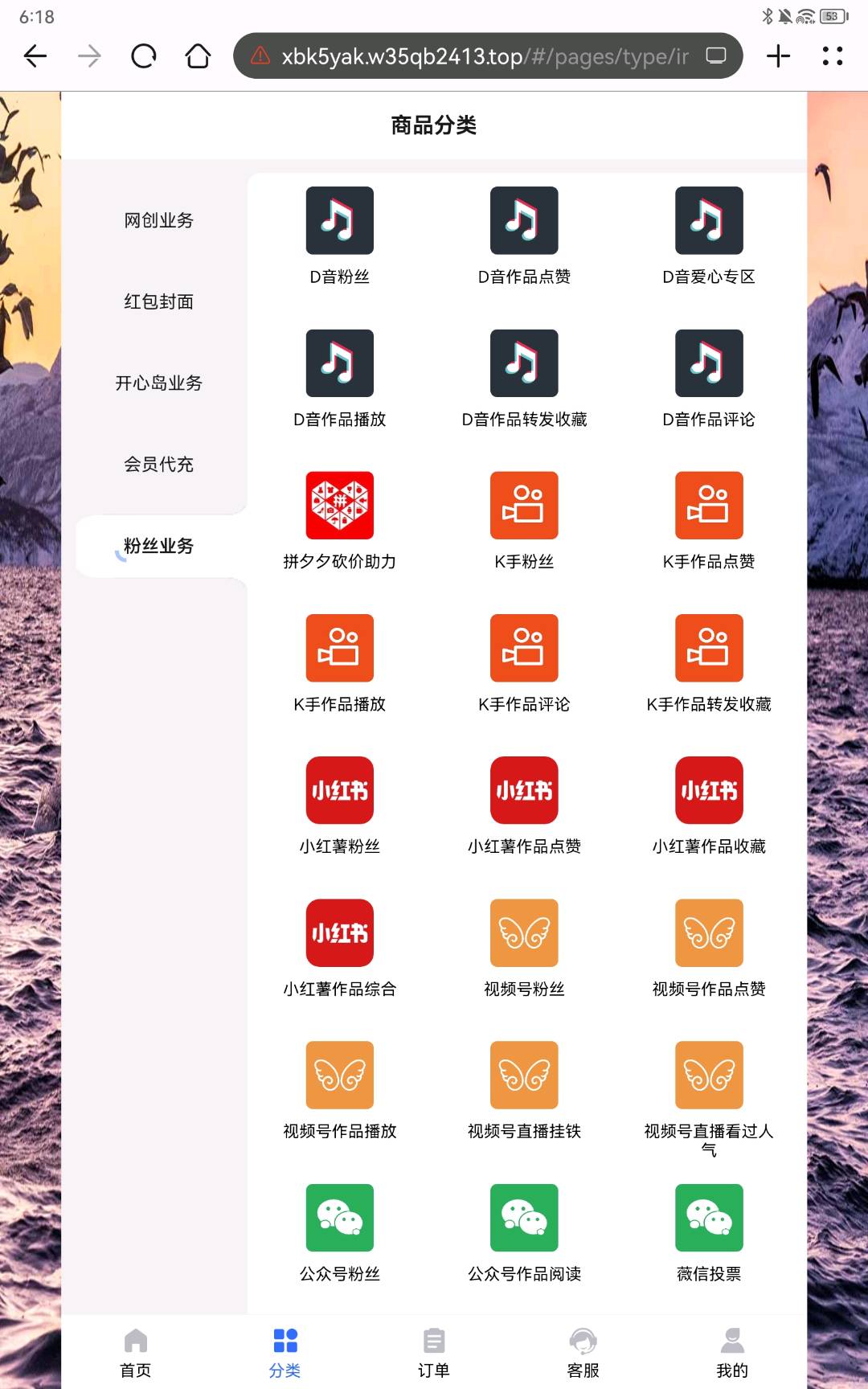Open the 红包封面 category

[x=158, y=301]
